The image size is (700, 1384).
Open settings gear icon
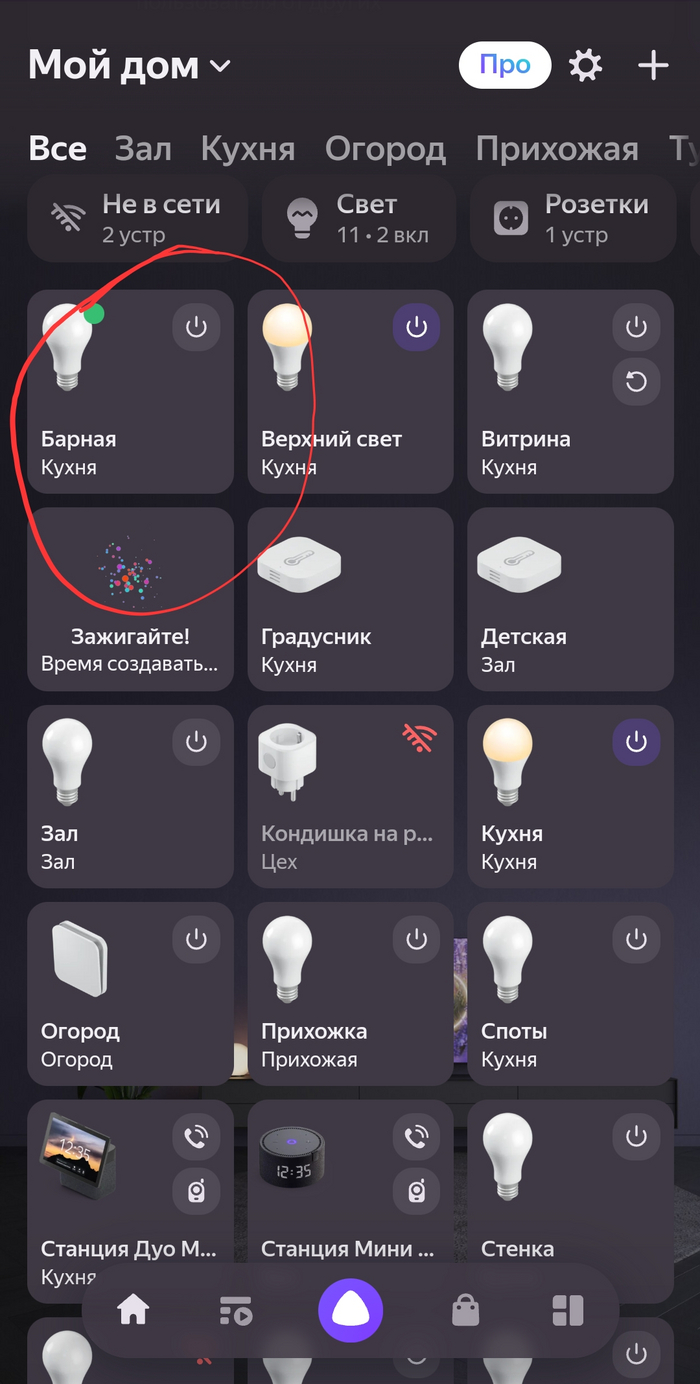click(x=586, y=66)
